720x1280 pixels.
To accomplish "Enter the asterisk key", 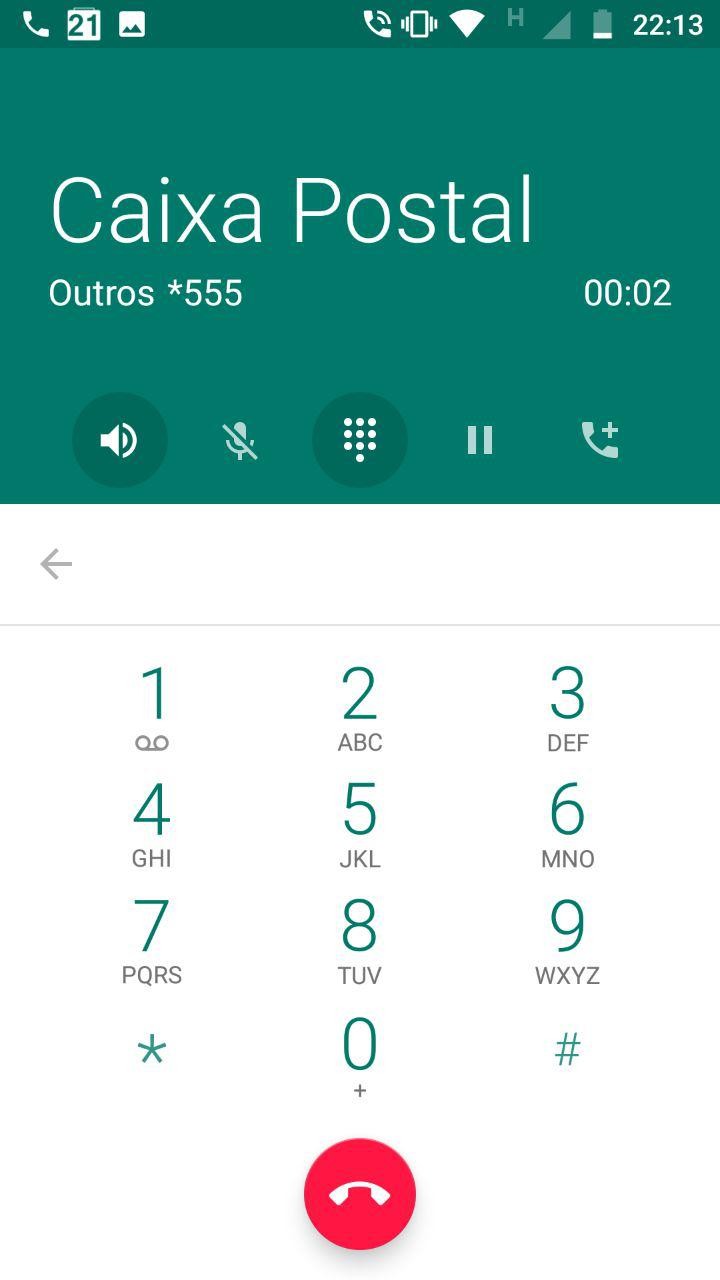I will (153, 1052).
